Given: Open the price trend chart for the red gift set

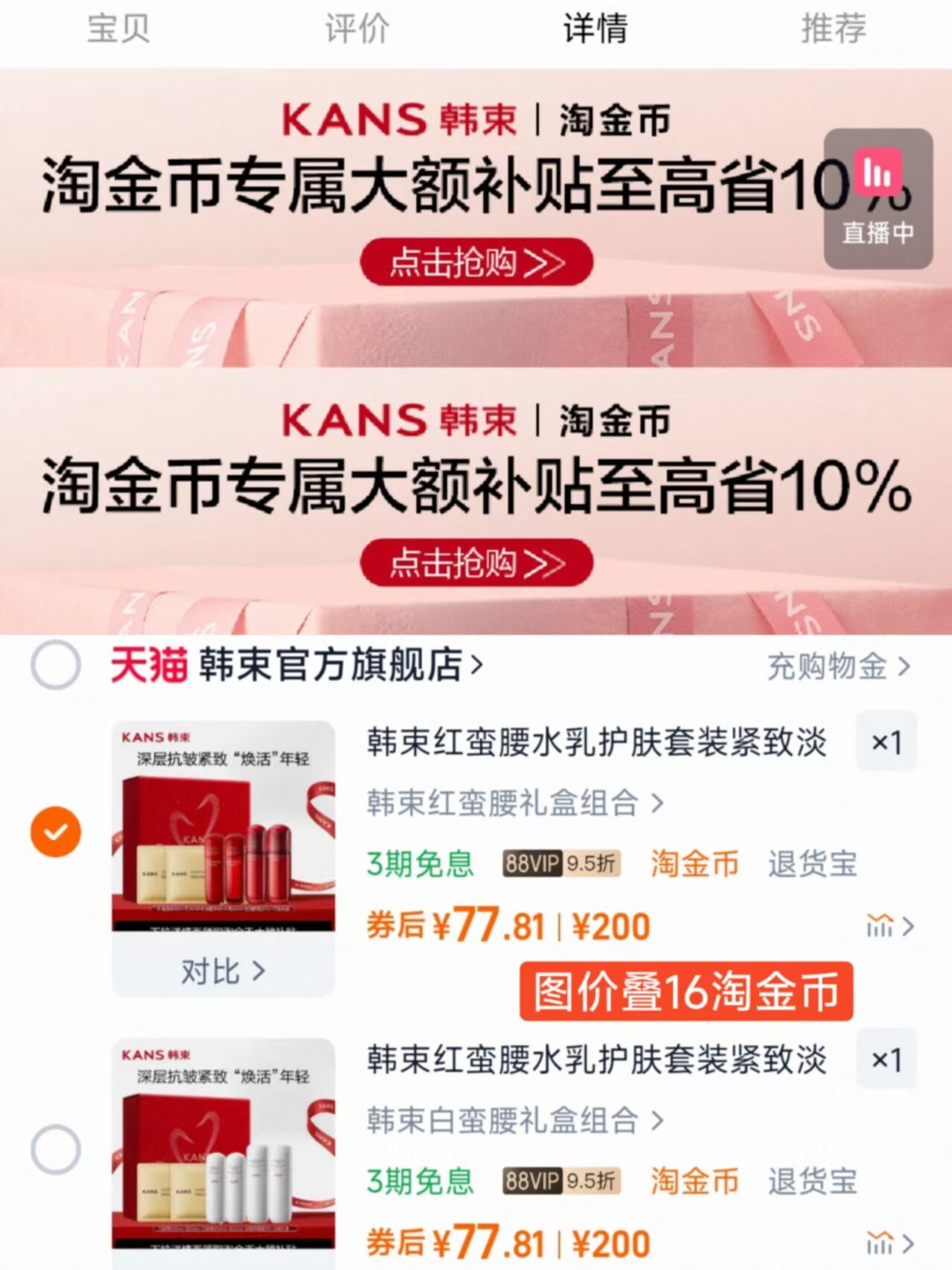Looking at the screenshot, I should point(881,927).
